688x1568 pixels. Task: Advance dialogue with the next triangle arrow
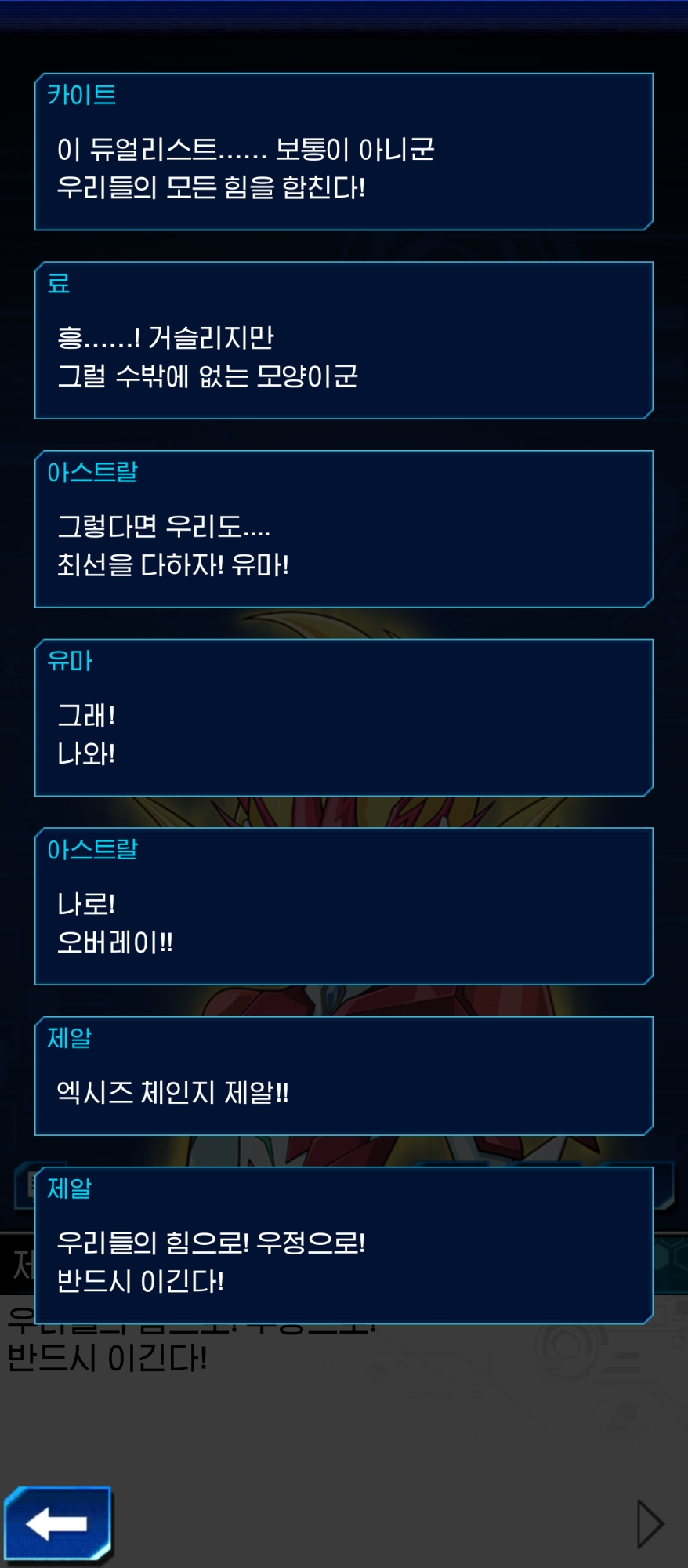pos(649,1523)
